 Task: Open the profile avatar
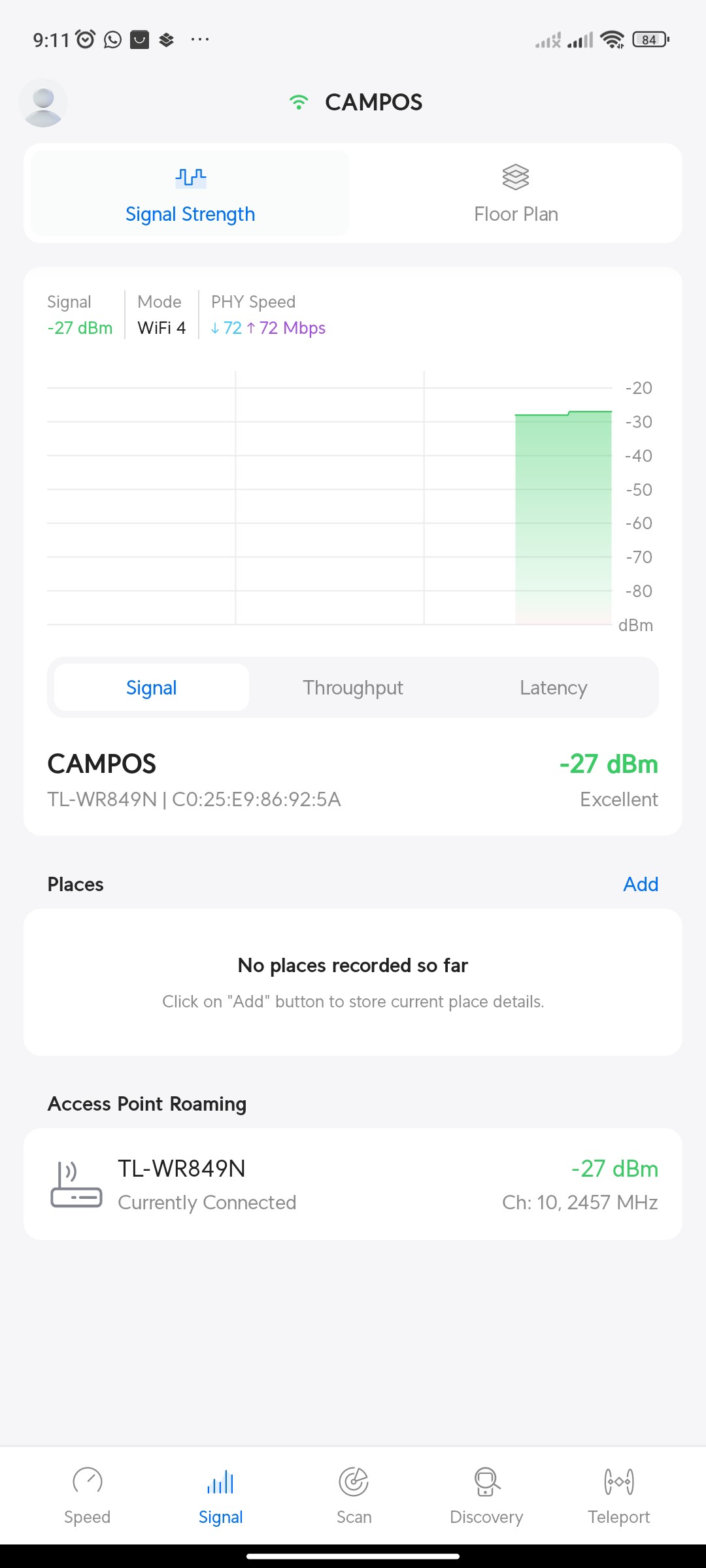point(43,103)
